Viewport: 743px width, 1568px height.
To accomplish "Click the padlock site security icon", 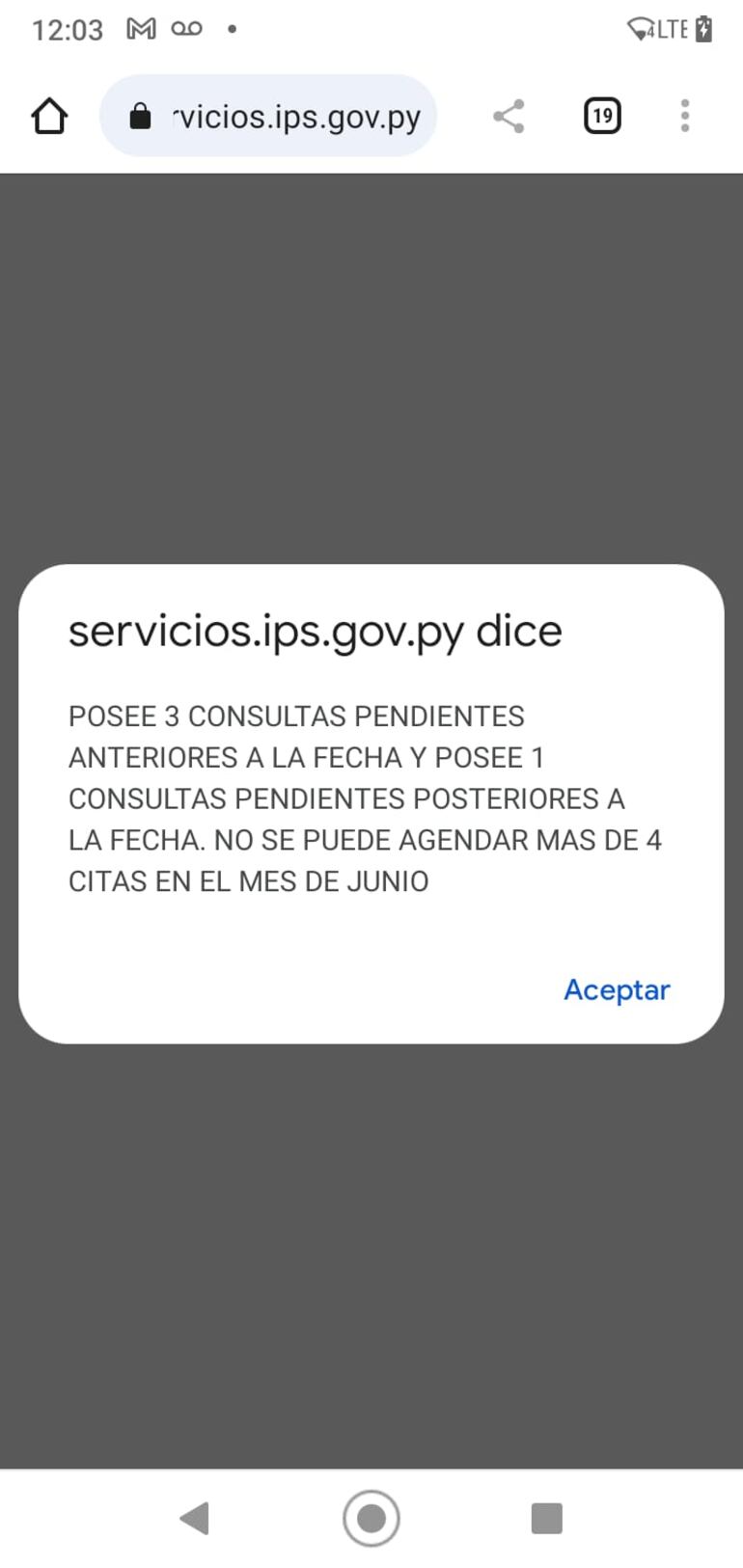I will coord(141,116).
